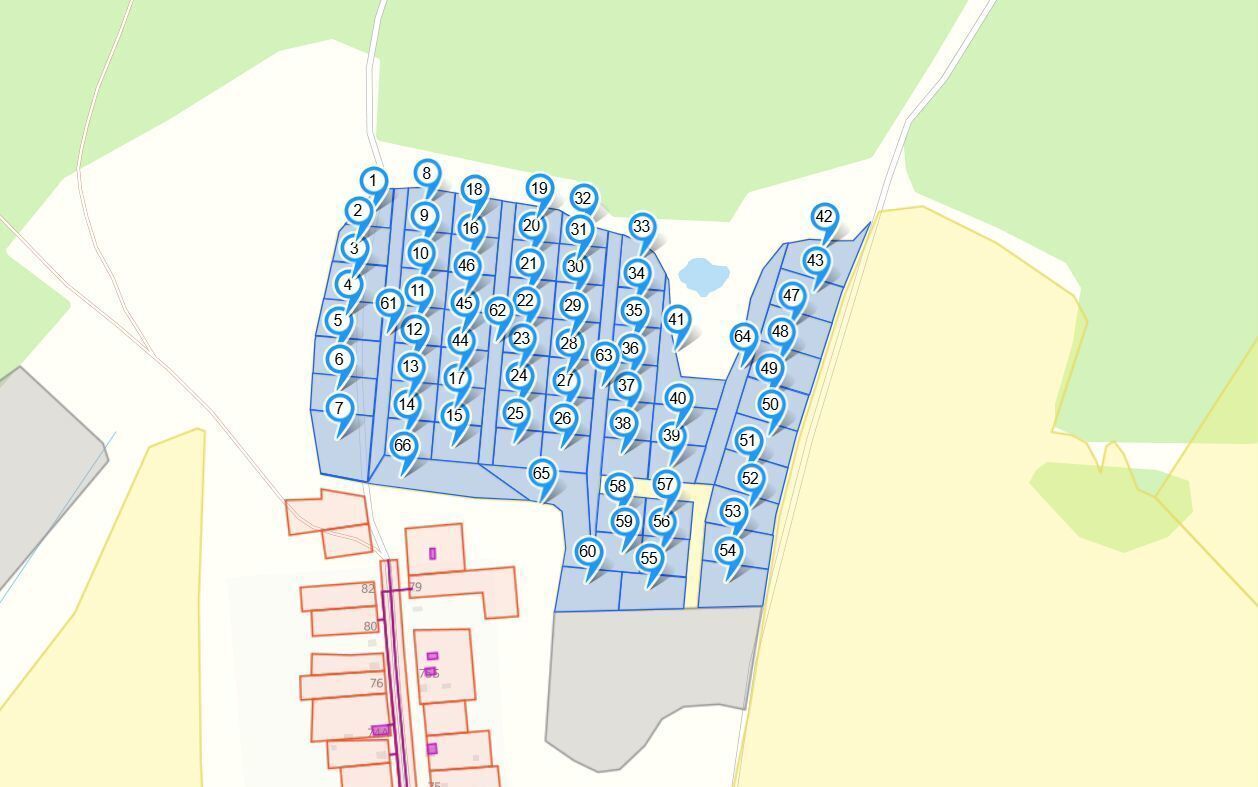Viewport: 1258px width, 787px height.
Task: Select pin number 32
Action: (x=583, y=198)
